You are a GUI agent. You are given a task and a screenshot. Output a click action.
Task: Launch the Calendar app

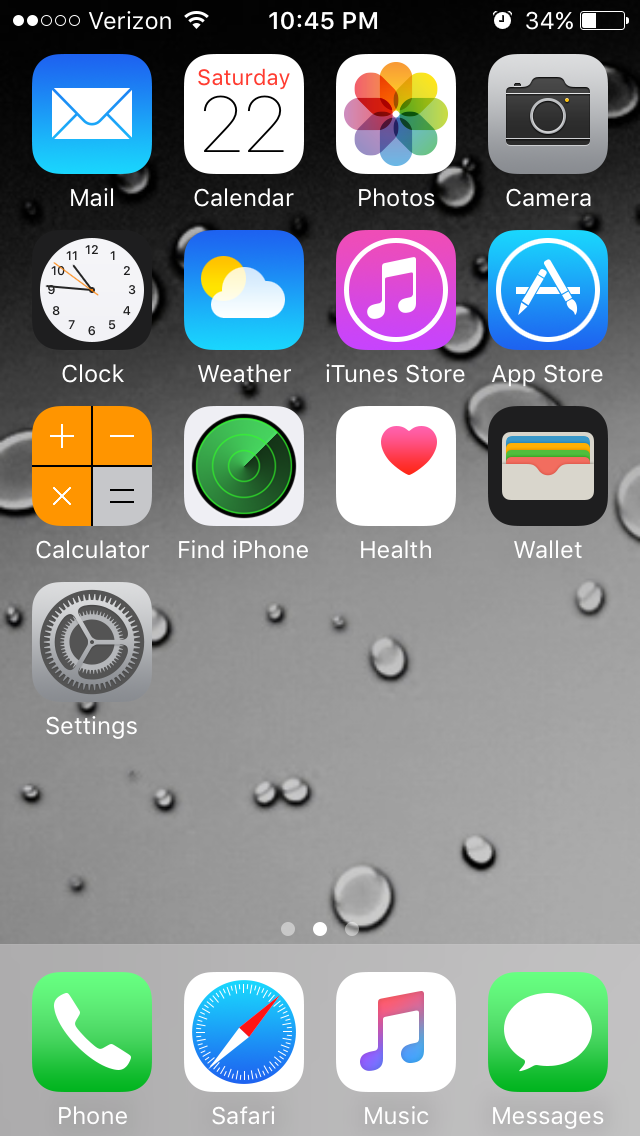click(x=244, y=114)
